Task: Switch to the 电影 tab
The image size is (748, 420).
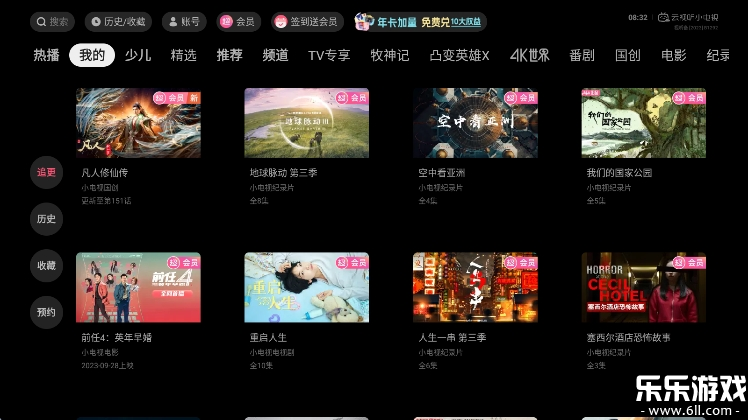Action: 673,55
